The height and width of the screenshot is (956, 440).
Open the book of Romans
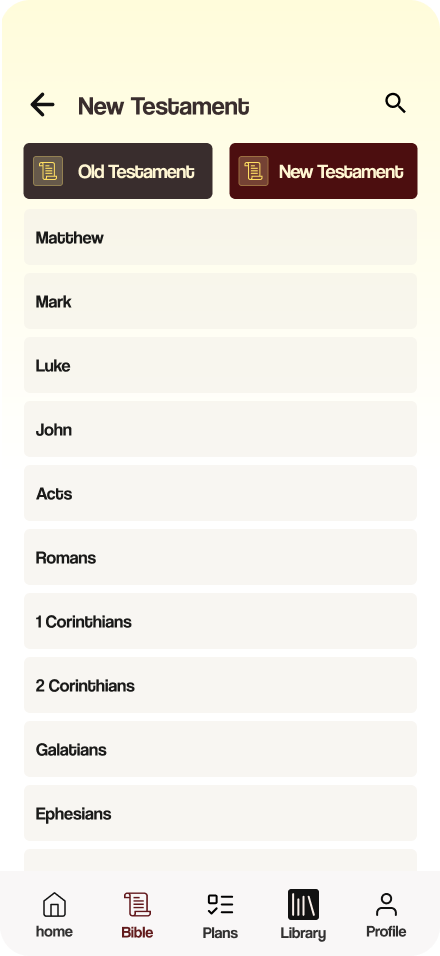(x=221, y=557)
